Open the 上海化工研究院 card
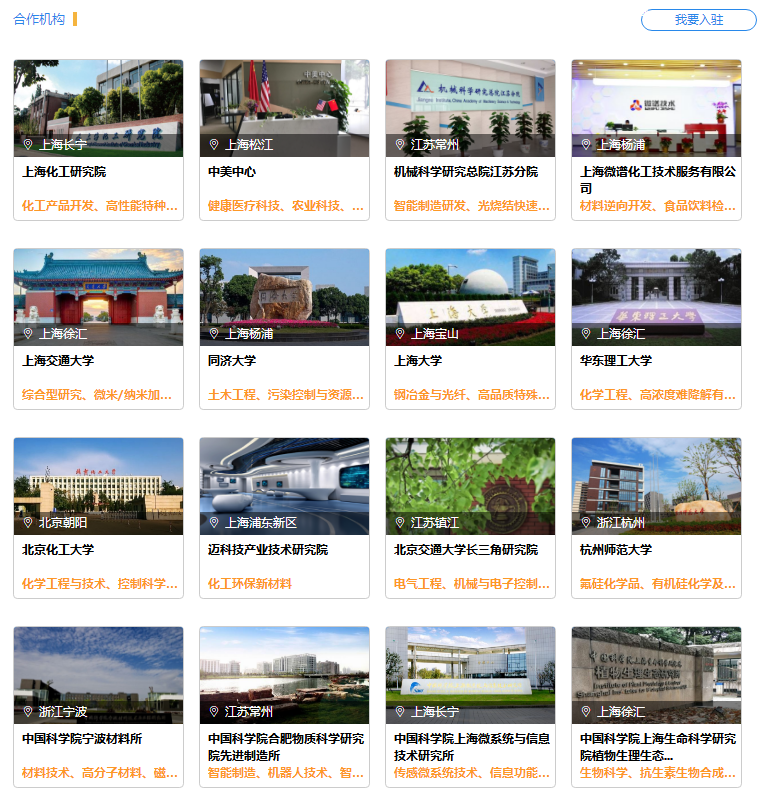Image resolution: width=761 pixels, height=802 pixels. 98,139
